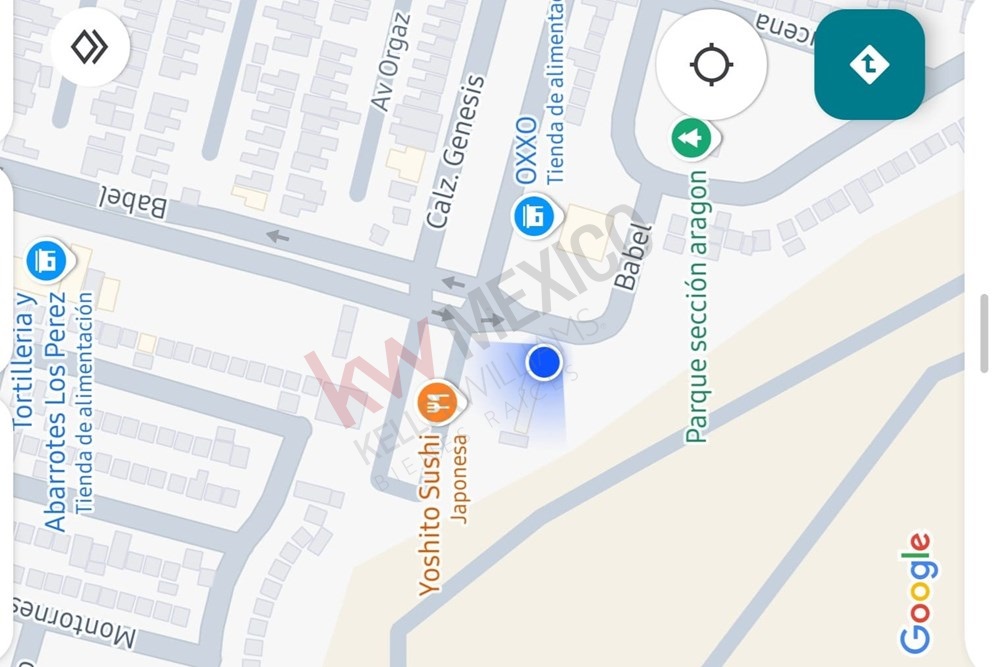This screenshot has height=667, width=1000.
Task: Open the map layers button
Action: (91, 47)
